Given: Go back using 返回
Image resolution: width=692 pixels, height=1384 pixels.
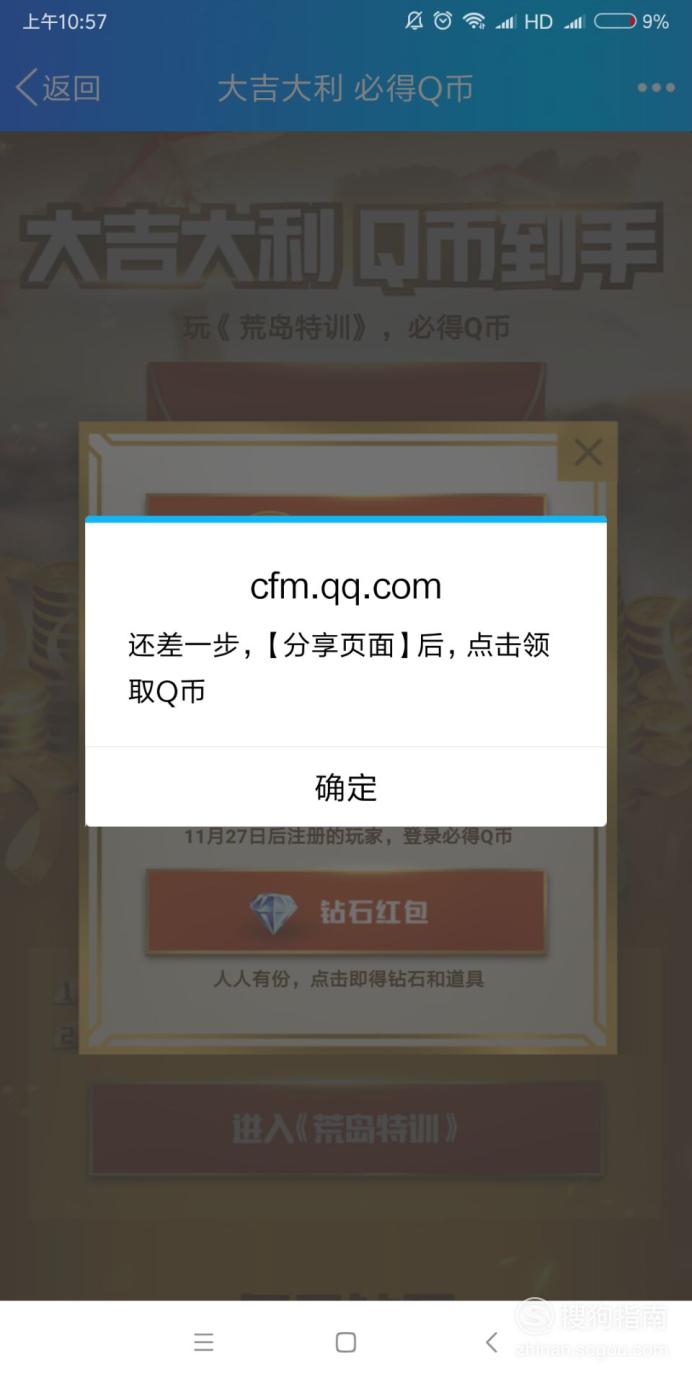Looking at the screenshot, I should coord(58,88).
